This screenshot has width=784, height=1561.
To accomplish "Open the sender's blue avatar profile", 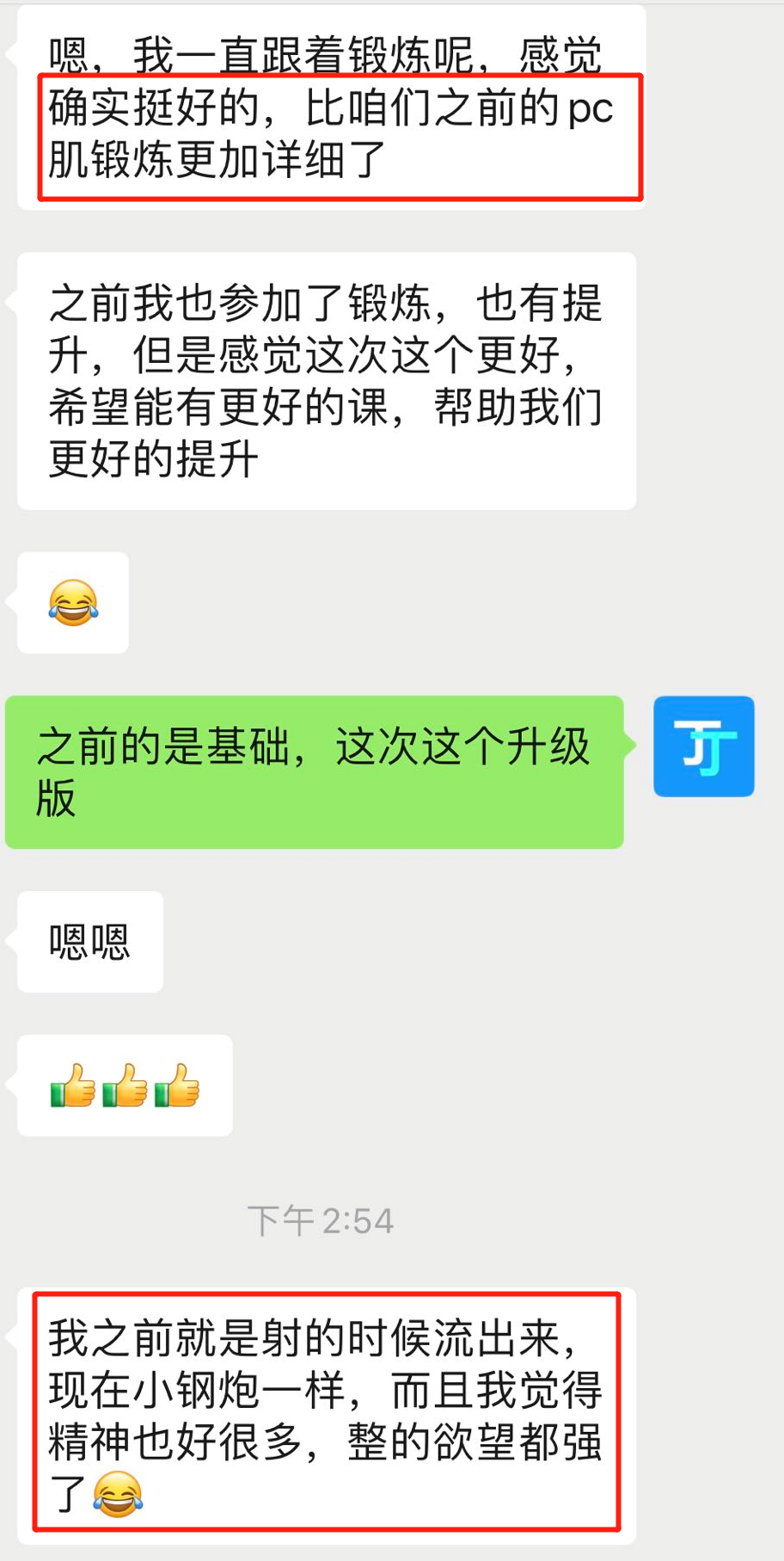I will coord(704,747).
